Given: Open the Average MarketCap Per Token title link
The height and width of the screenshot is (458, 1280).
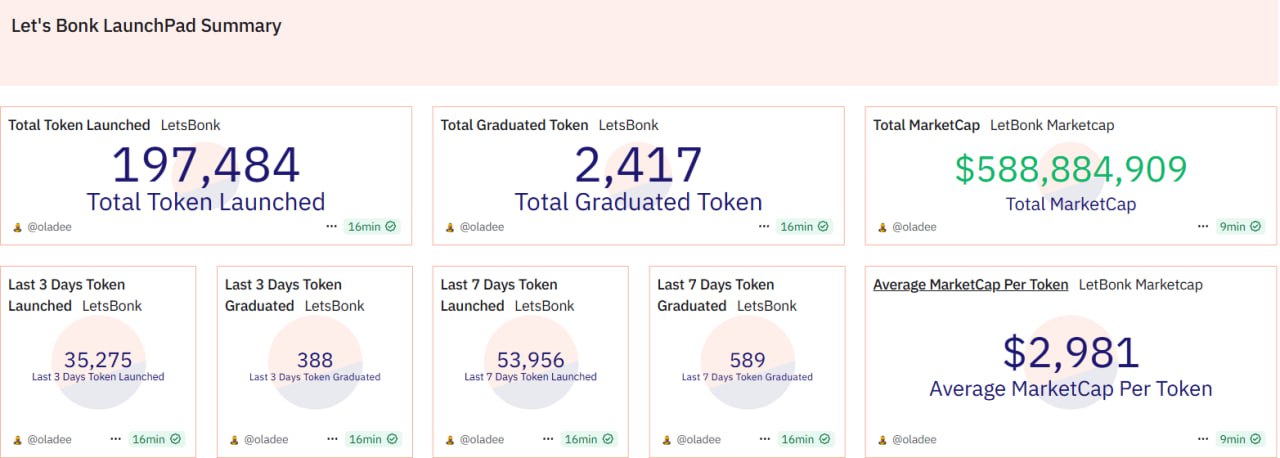Looking at the screenshot, I should click(970, 285).
